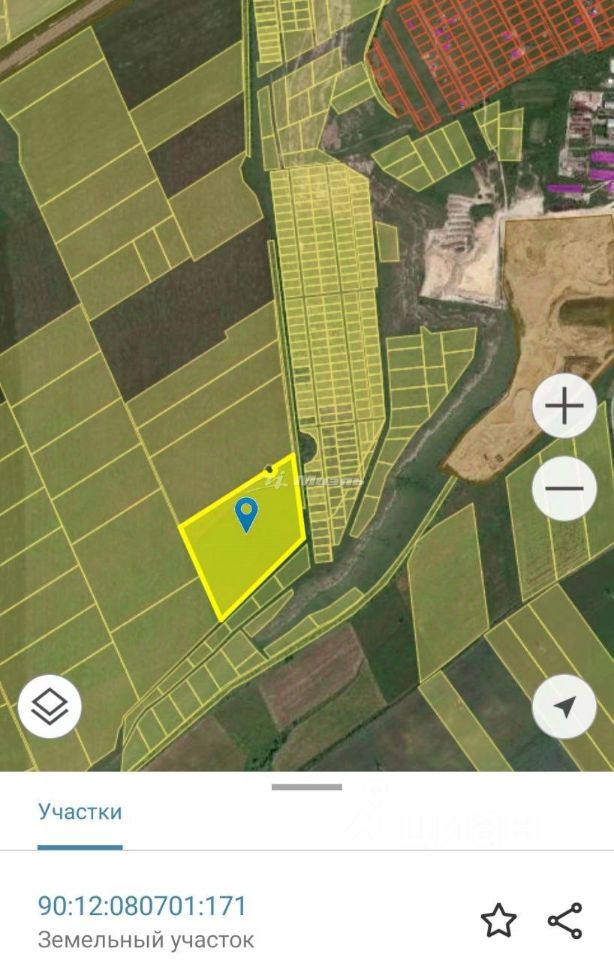Share the land parcel info

(x=565, y=920)
